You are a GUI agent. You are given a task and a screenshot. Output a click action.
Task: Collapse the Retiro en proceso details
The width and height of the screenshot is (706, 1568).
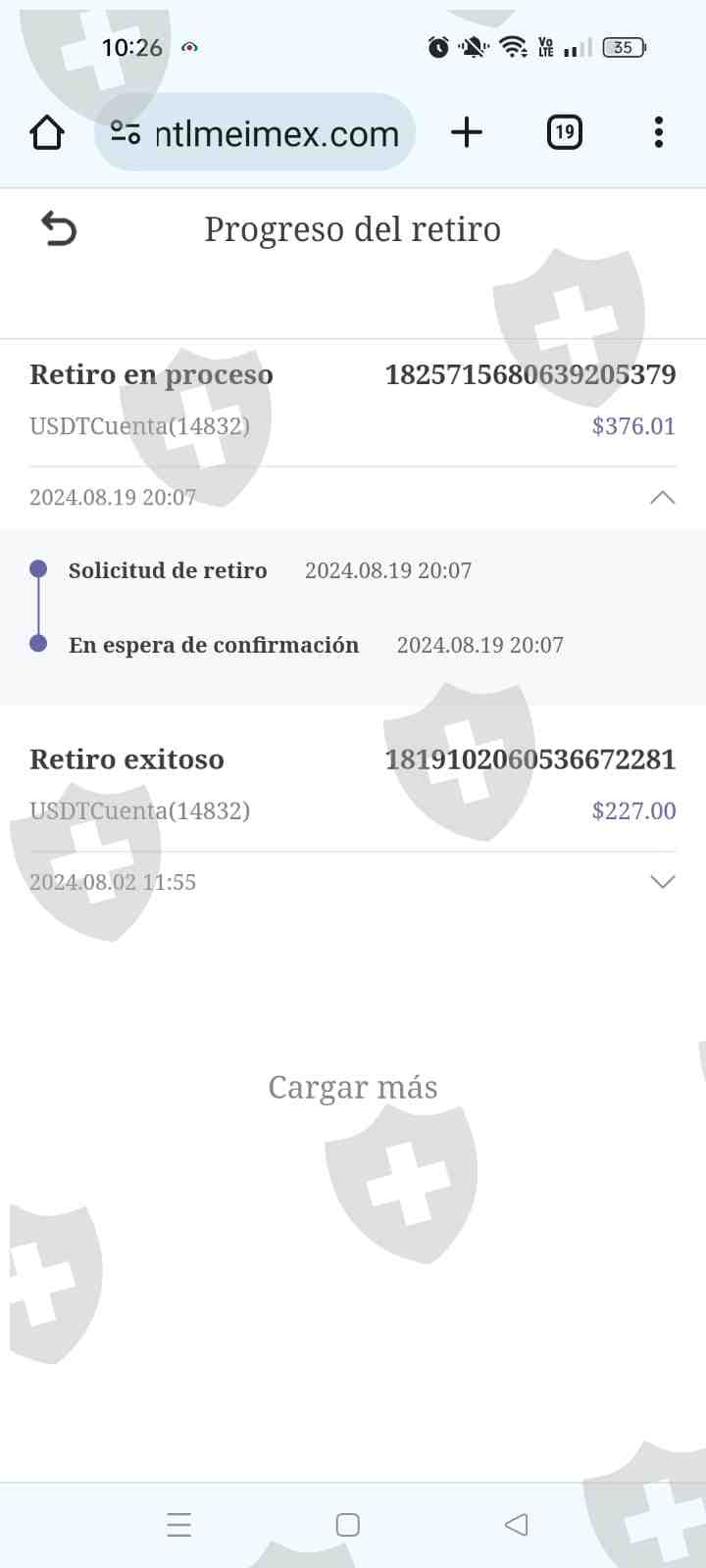point(662,497)
